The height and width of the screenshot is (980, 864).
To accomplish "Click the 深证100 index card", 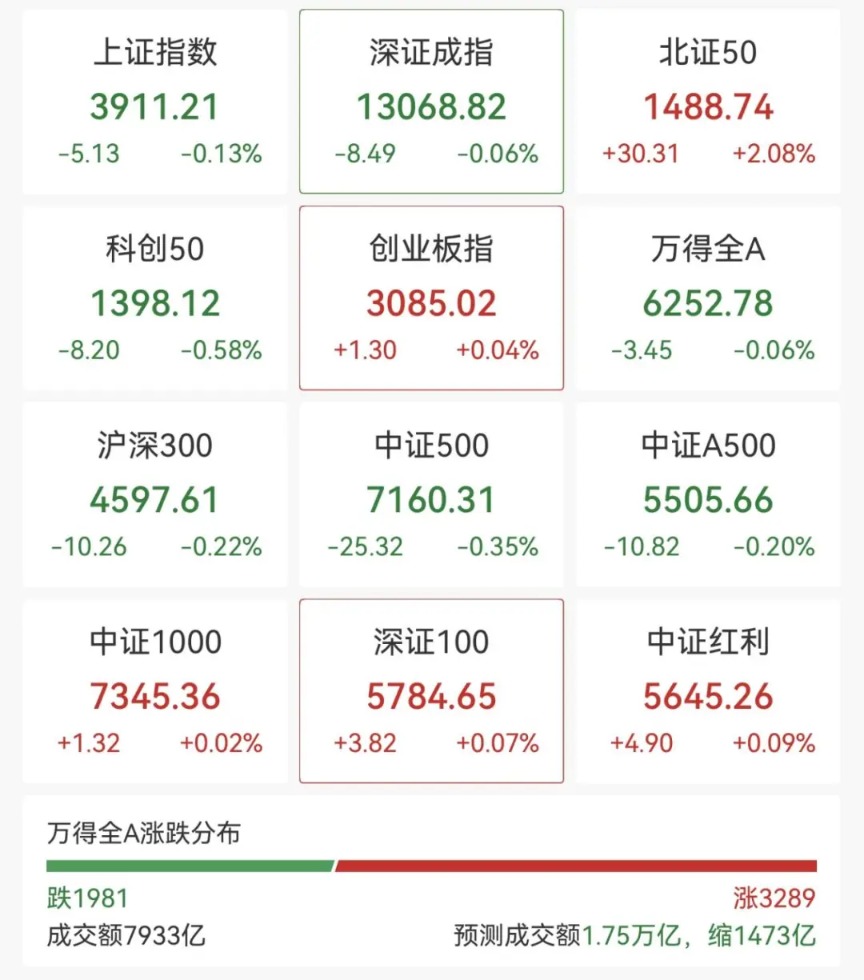I will coord(431,690).
